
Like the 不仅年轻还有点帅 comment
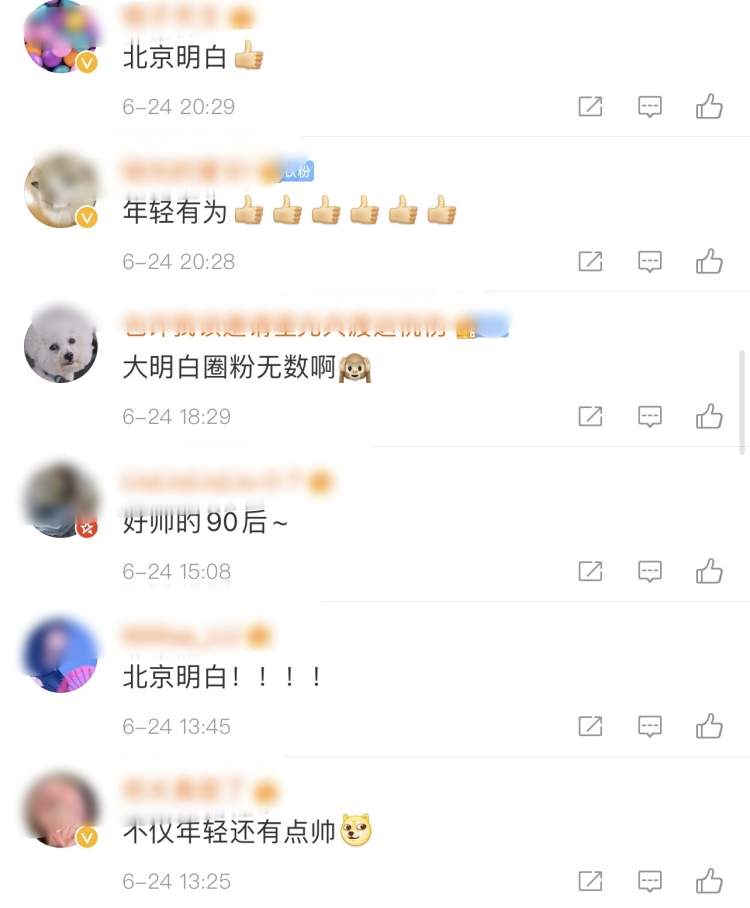709,882
